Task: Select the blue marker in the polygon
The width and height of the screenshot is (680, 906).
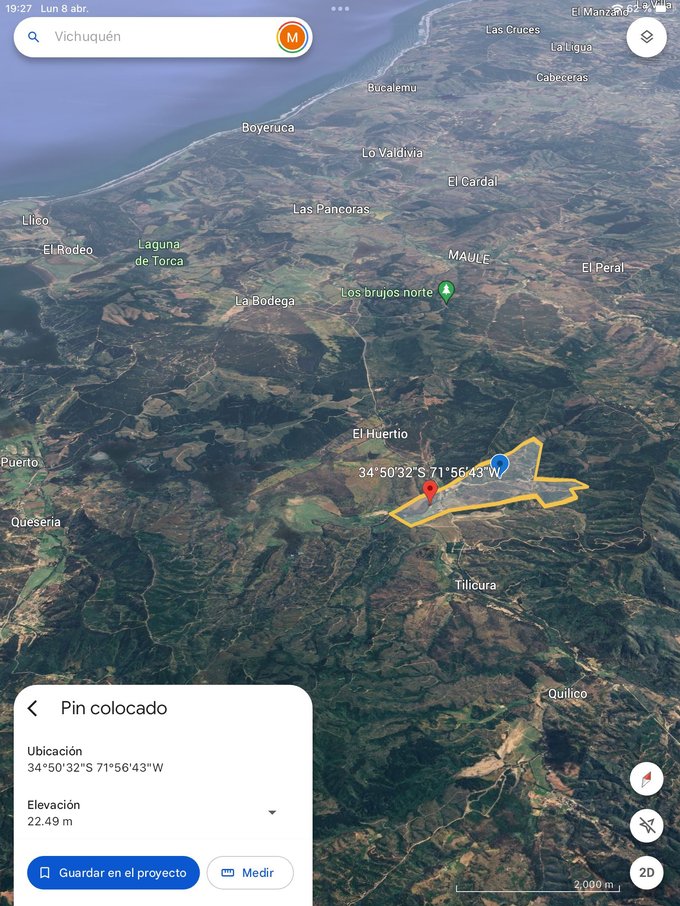Action: (500, 464)
